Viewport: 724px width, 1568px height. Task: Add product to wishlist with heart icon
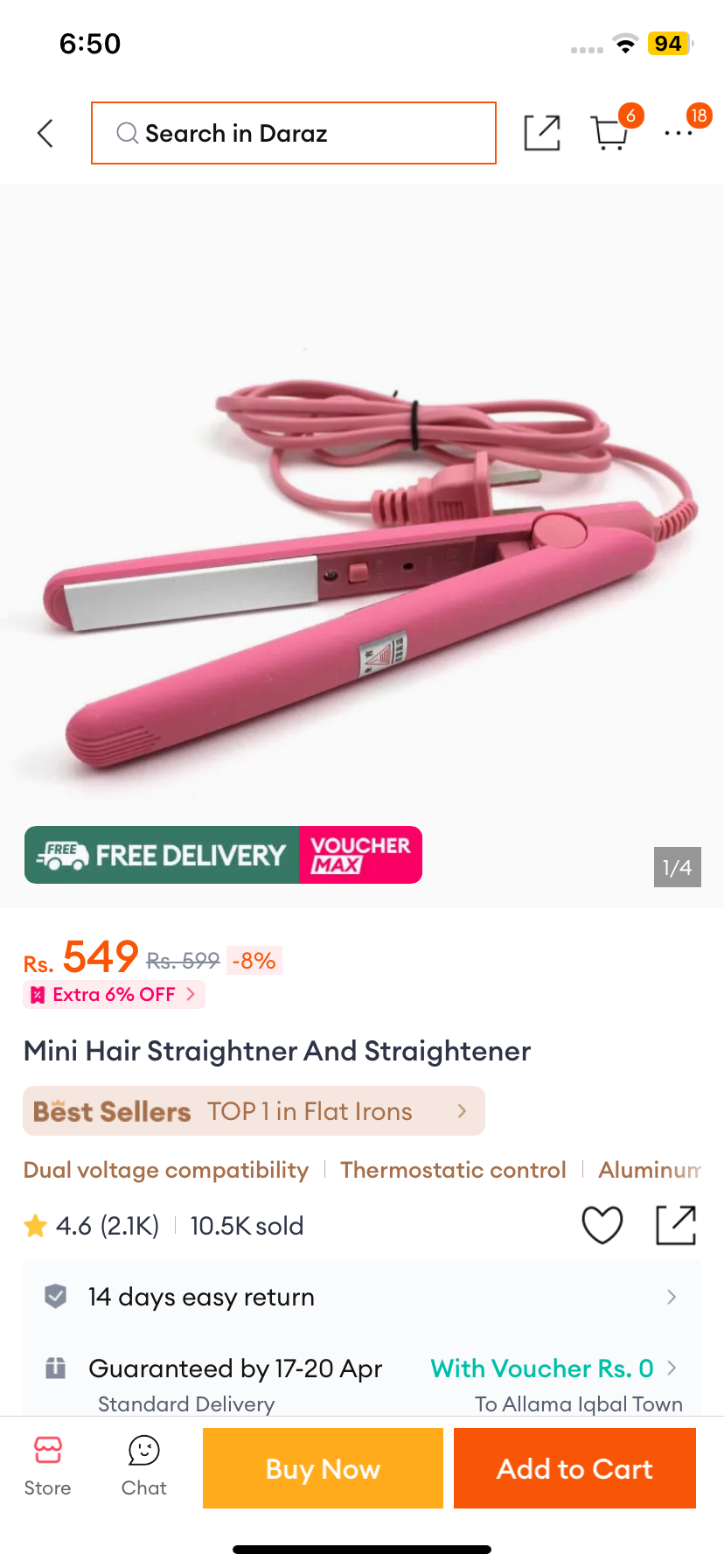coord(602,1224)
